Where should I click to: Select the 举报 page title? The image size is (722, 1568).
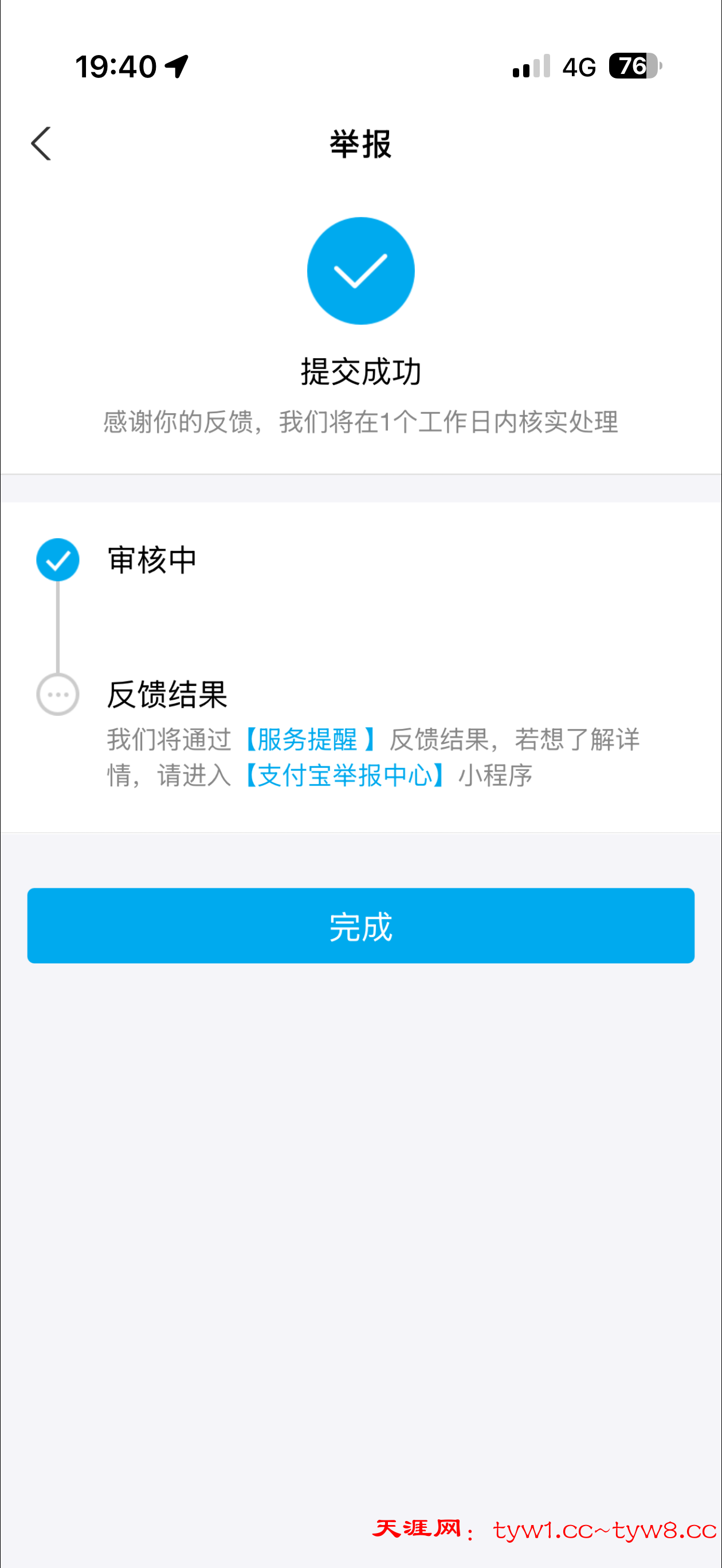tap(360, 144)
